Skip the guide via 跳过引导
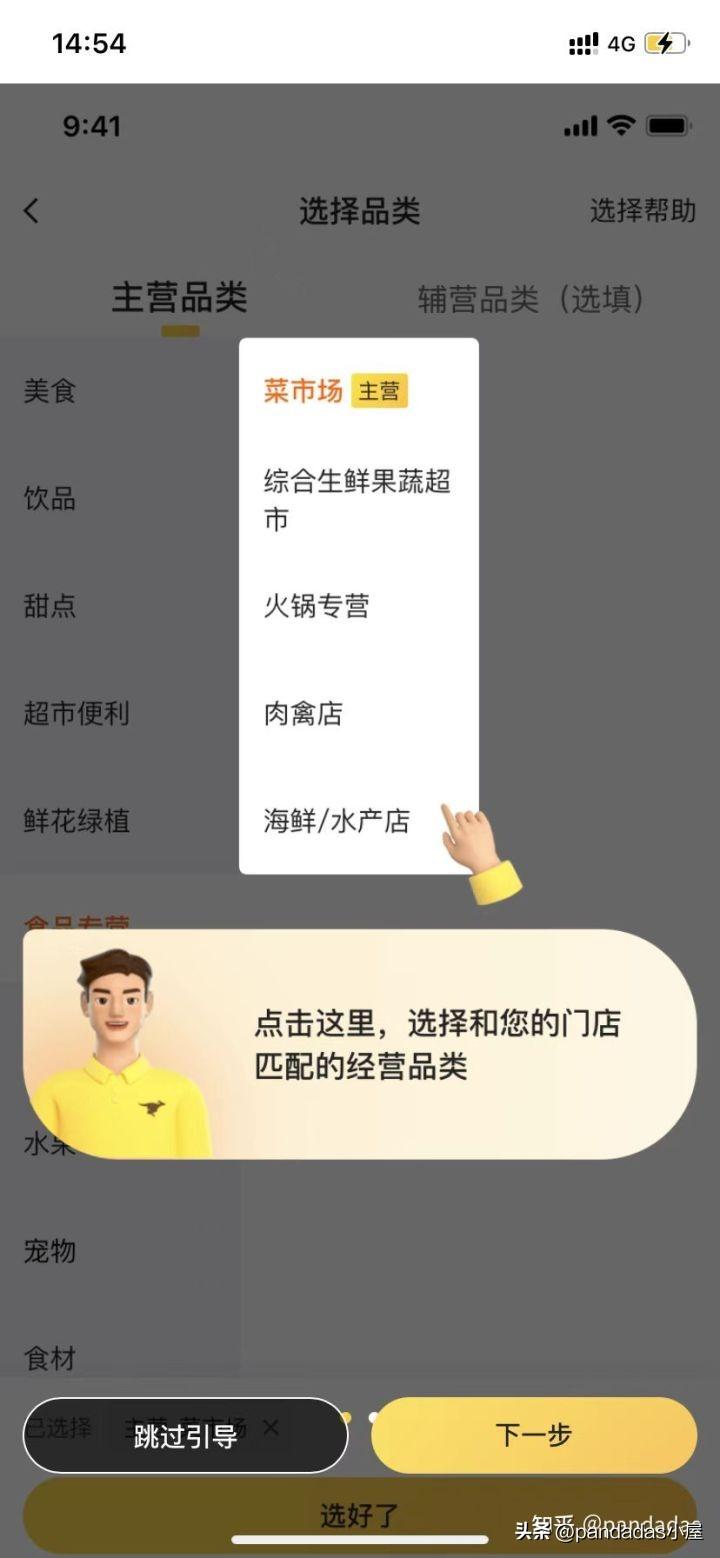The width and height of the screenshot is (720, 1558). pos(185,1436)
